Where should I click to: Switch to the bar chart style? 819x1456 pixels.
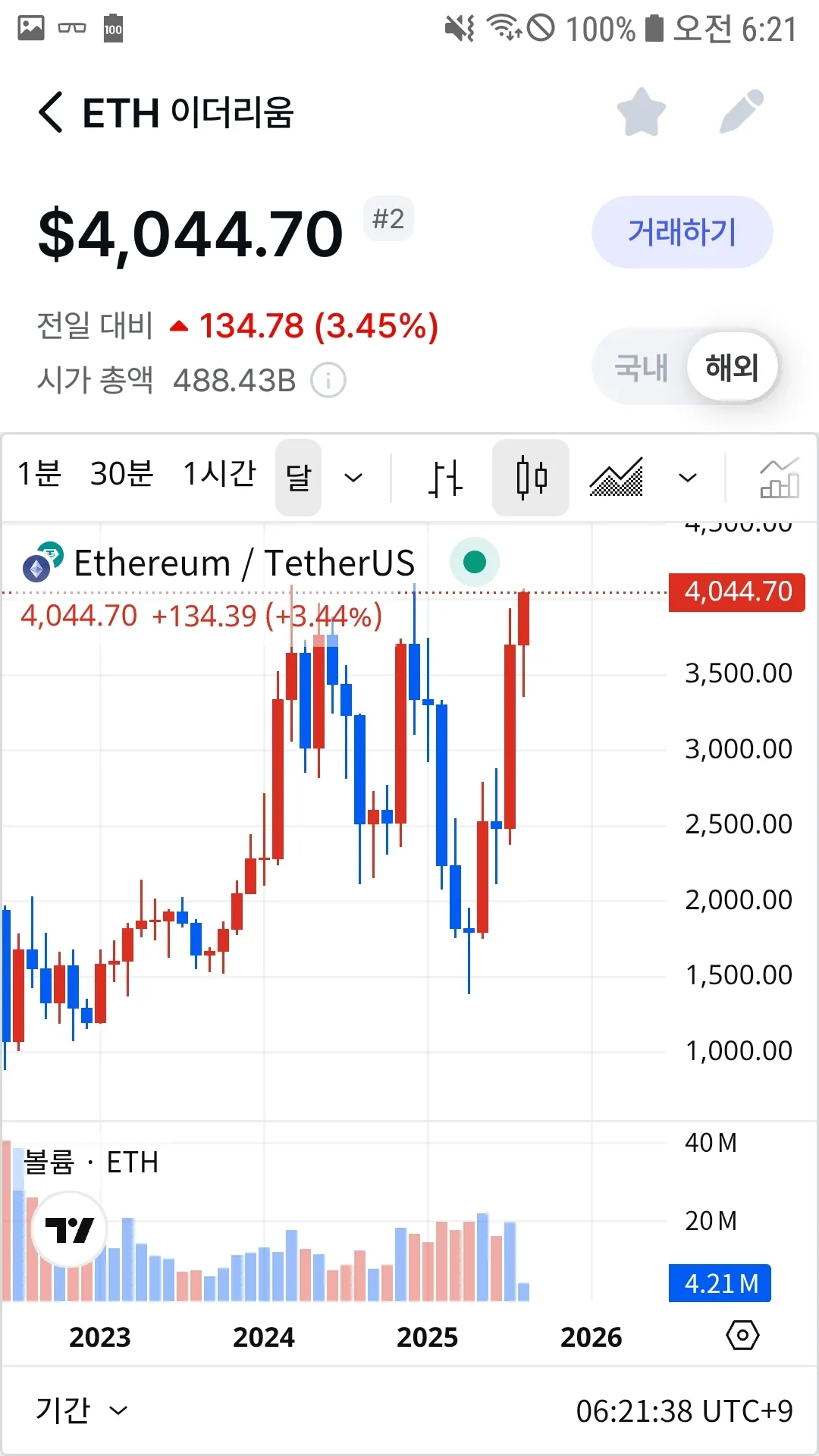pos(444,478)
